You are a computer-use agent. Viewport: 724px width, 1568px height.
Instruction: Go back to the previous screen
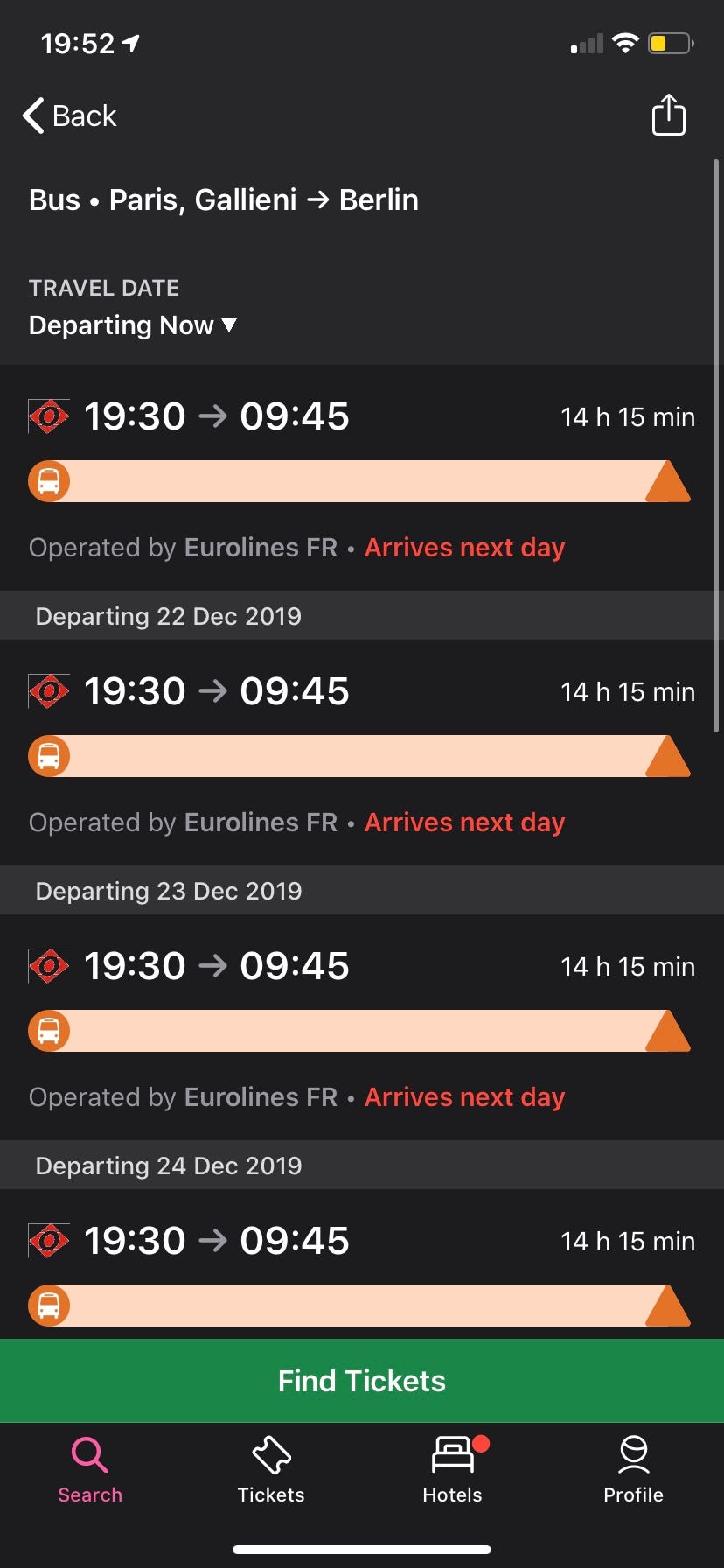coord(70,115)
